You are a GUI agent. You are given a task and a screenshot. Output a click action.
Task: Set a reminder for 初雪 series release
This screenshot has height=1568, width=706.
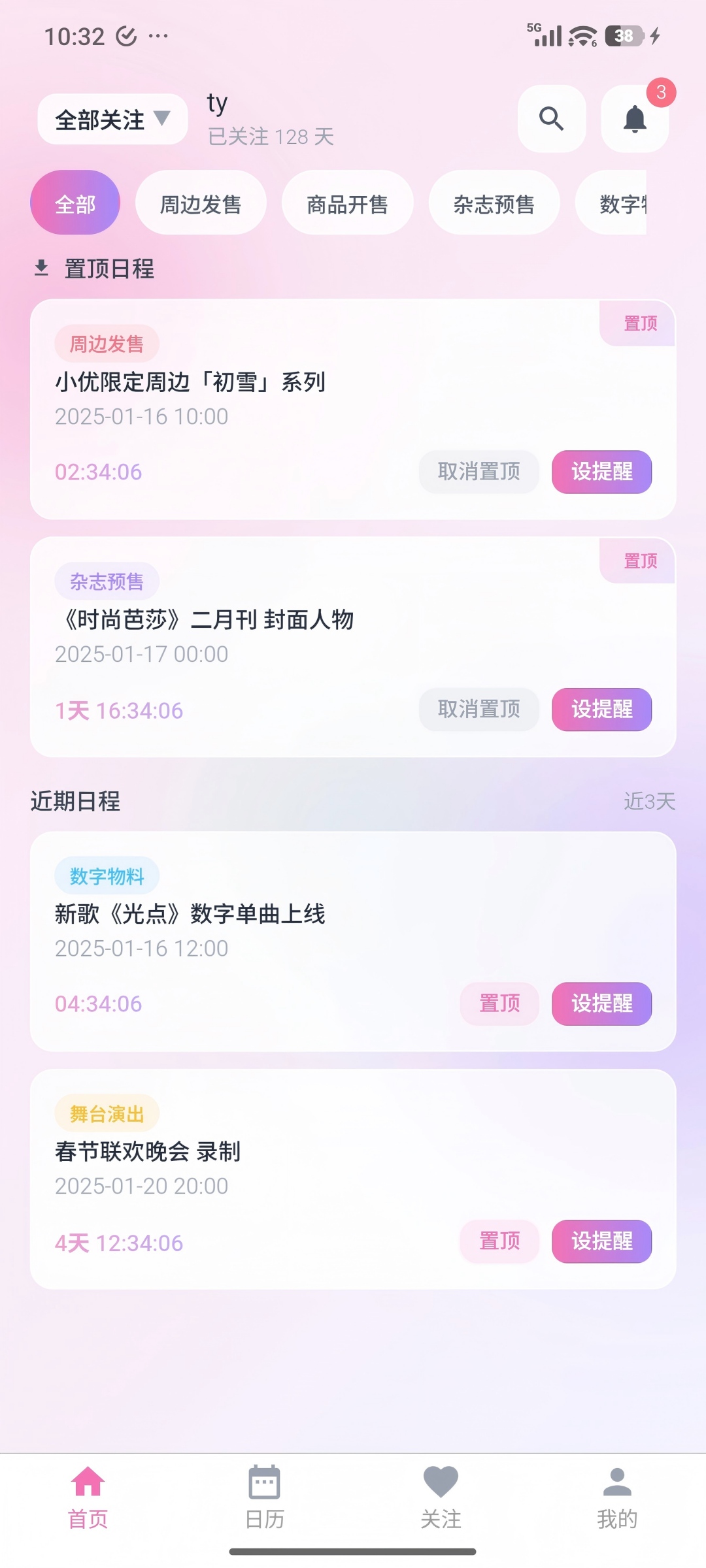click(x=601, y=472)
